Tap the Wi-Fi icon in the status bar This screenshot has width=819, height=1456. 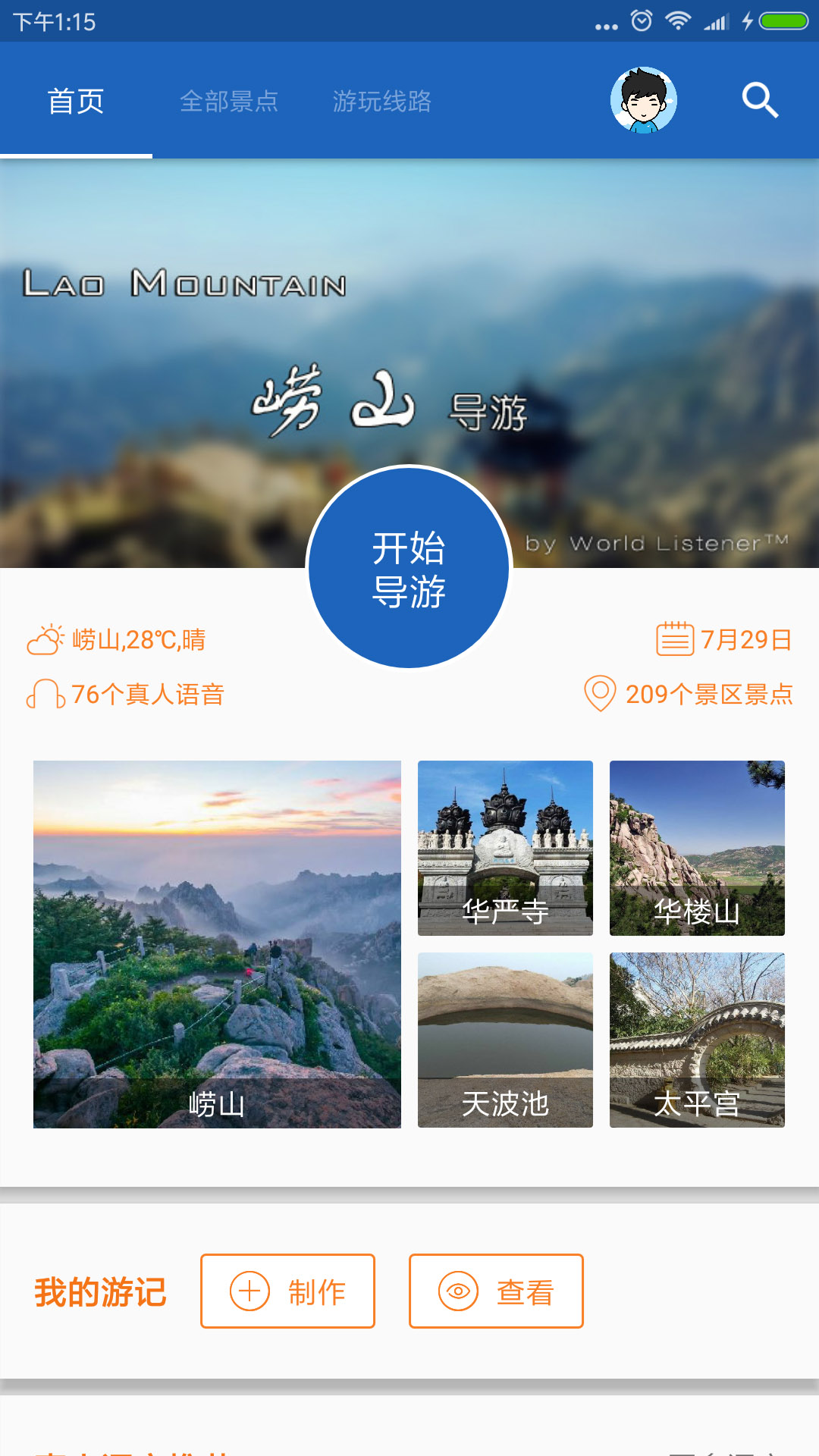click(x=677, y=23)
